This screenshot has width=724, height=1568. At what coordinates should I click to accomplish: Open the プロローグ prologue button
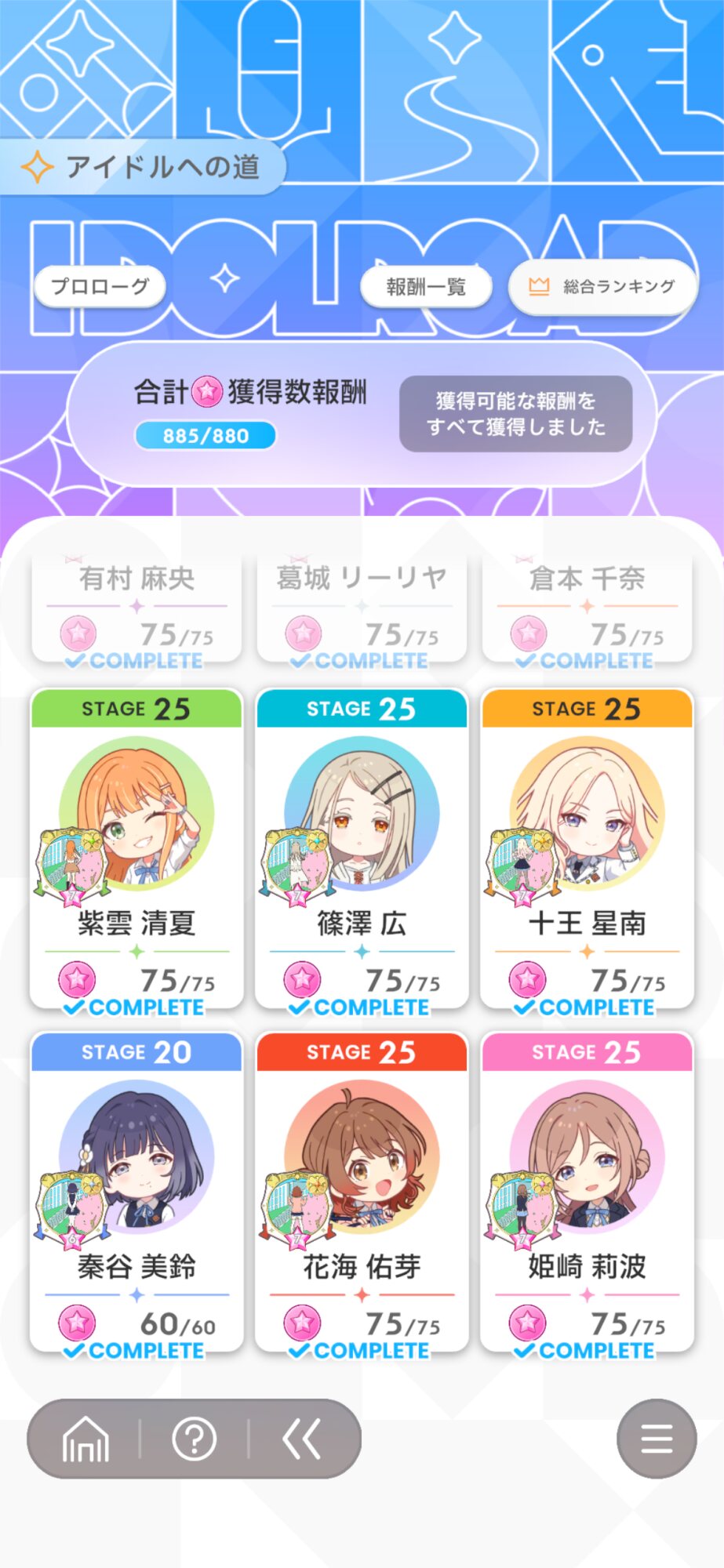pos(100,287)
